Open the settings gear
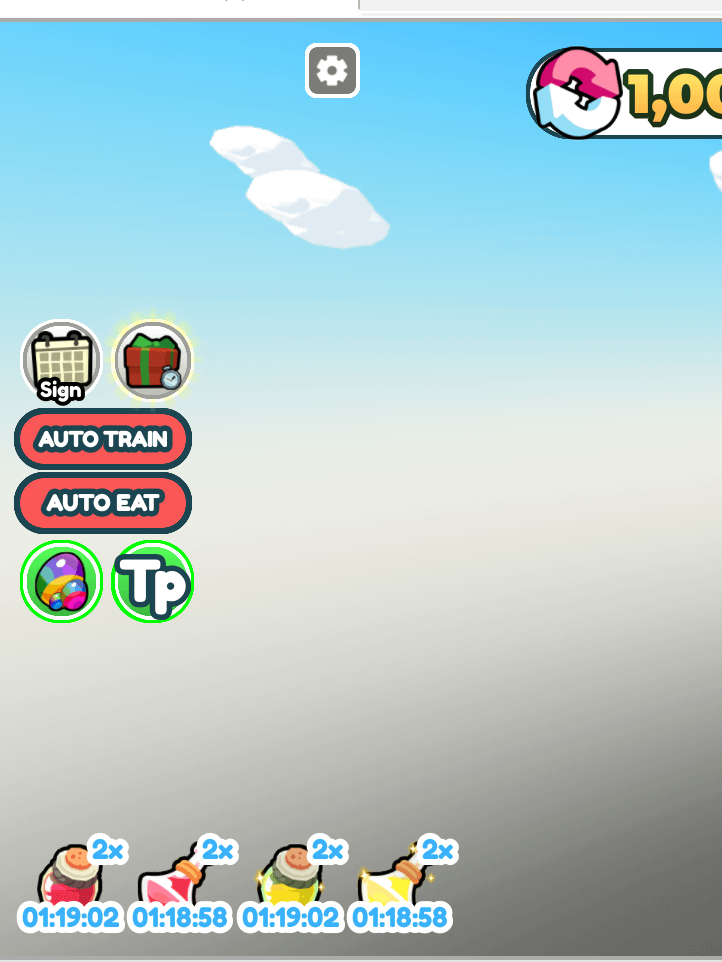Image resolution: width=722 pixels, height=962 pixels. pyautogui.click(x=332, y=71)
